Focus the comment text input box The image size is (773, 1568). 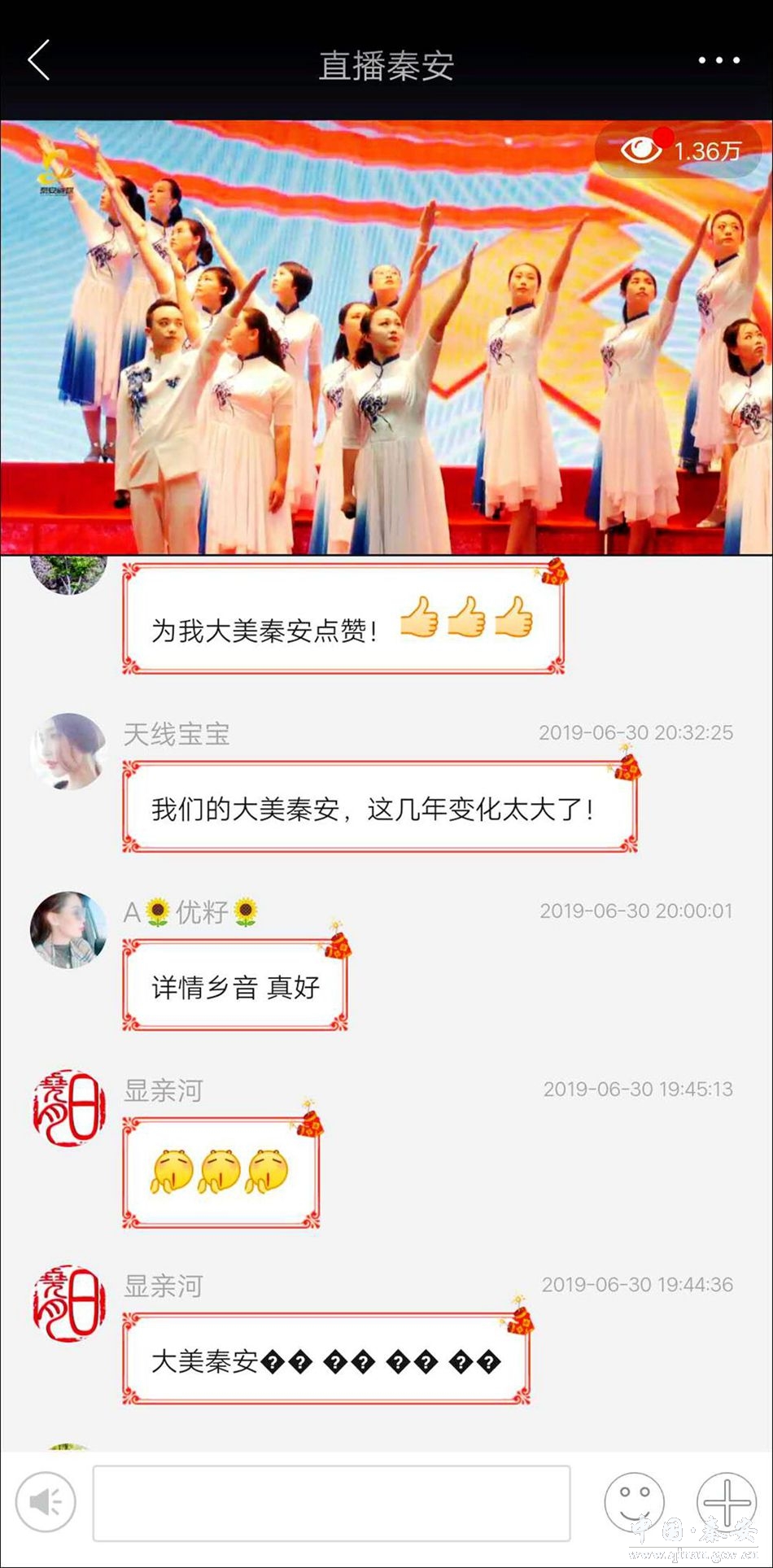coord(331,1503)
